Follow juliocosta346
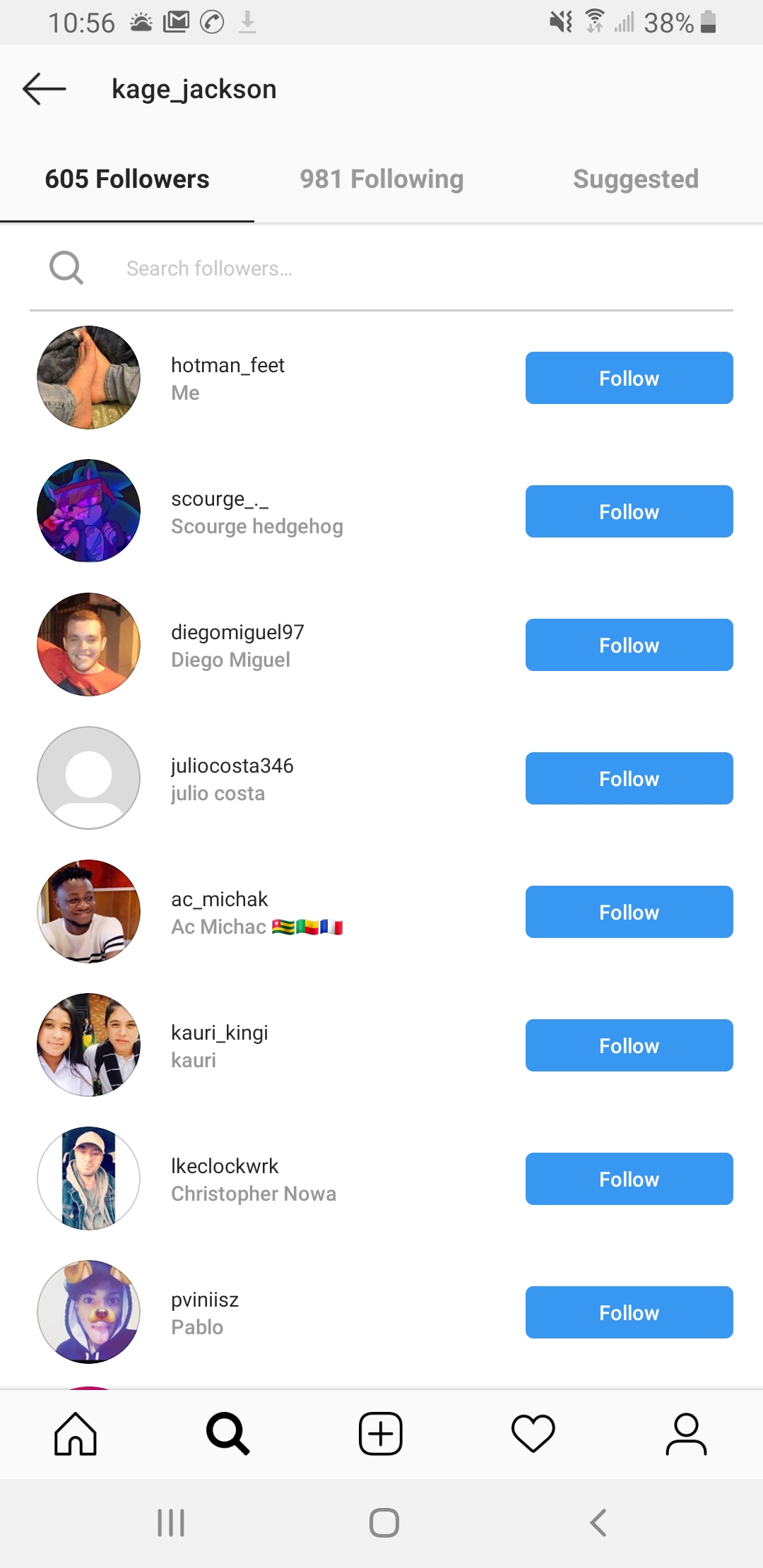 [629, 778]
